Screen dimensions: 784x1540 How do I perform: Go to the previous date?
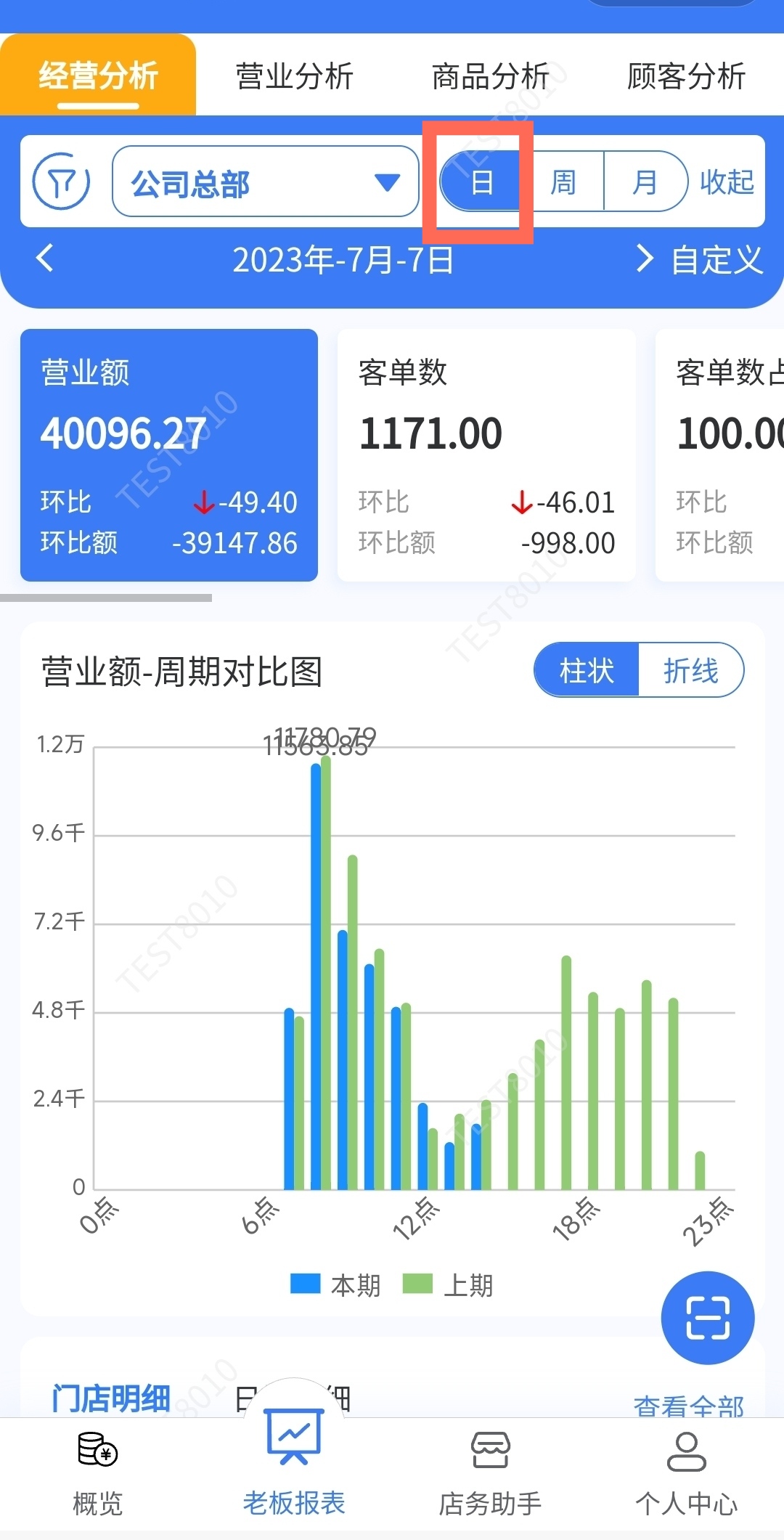point(45,258)
